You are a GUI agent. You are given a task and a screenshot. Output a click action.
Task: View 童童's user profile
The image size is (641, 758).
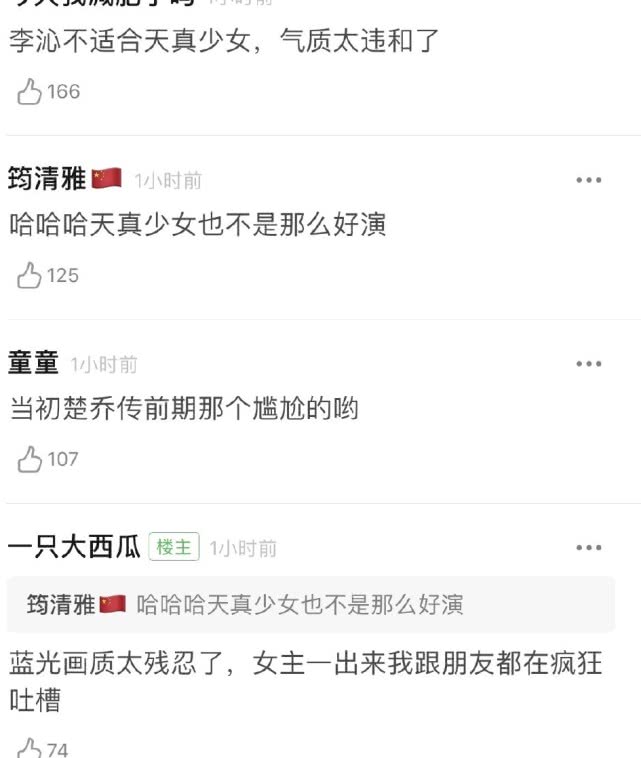33,364
